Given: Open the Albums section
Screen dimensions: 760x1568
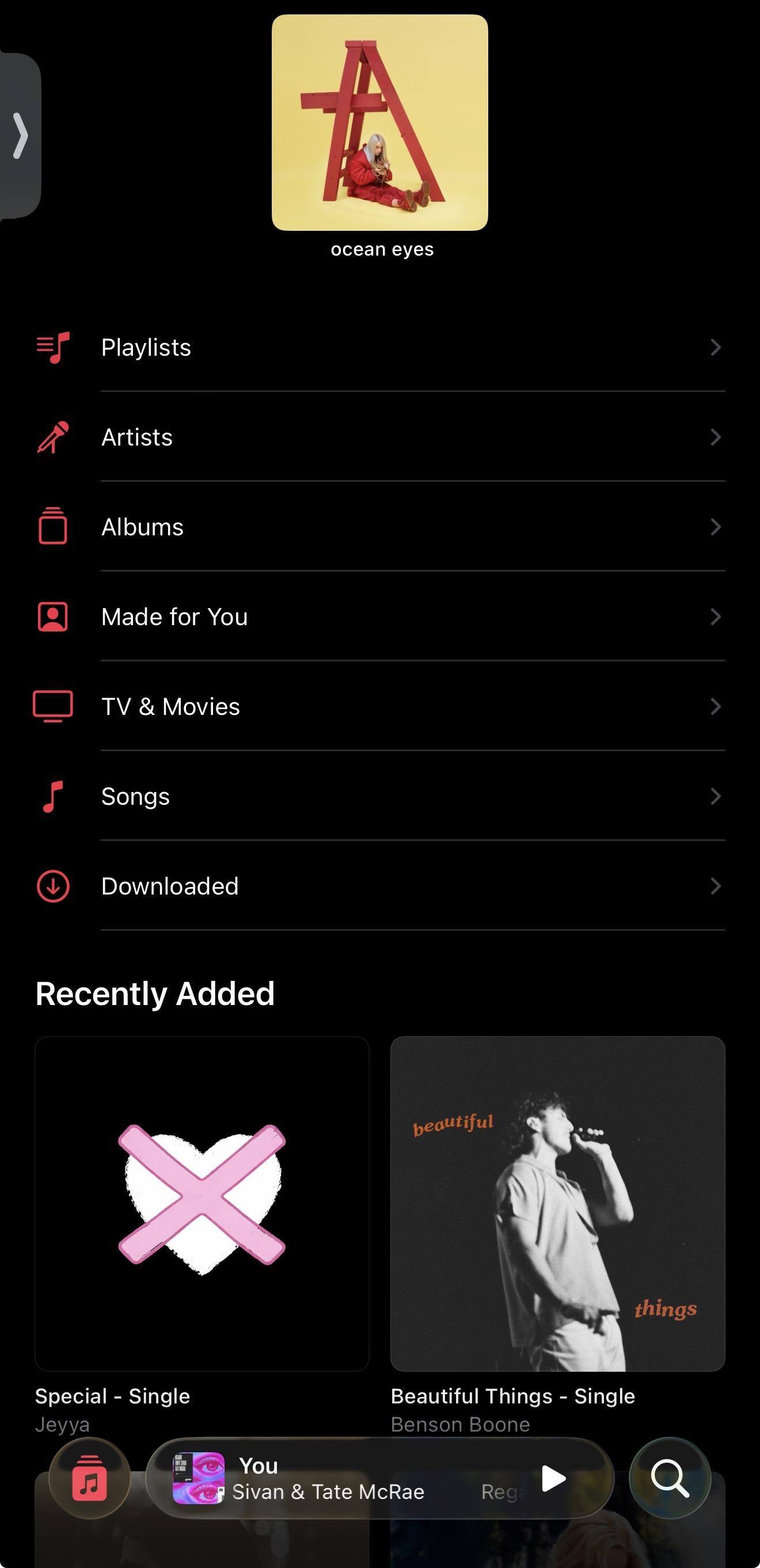Looking at the screenshot, I should point(380,527).
